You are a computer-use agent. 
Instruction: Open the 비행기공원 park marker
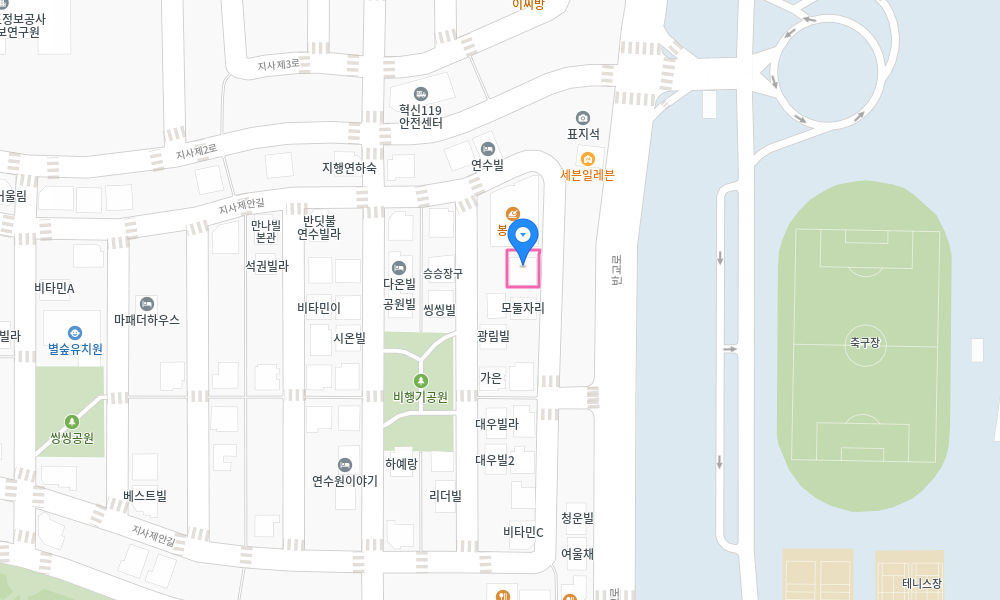pos(421,380)
